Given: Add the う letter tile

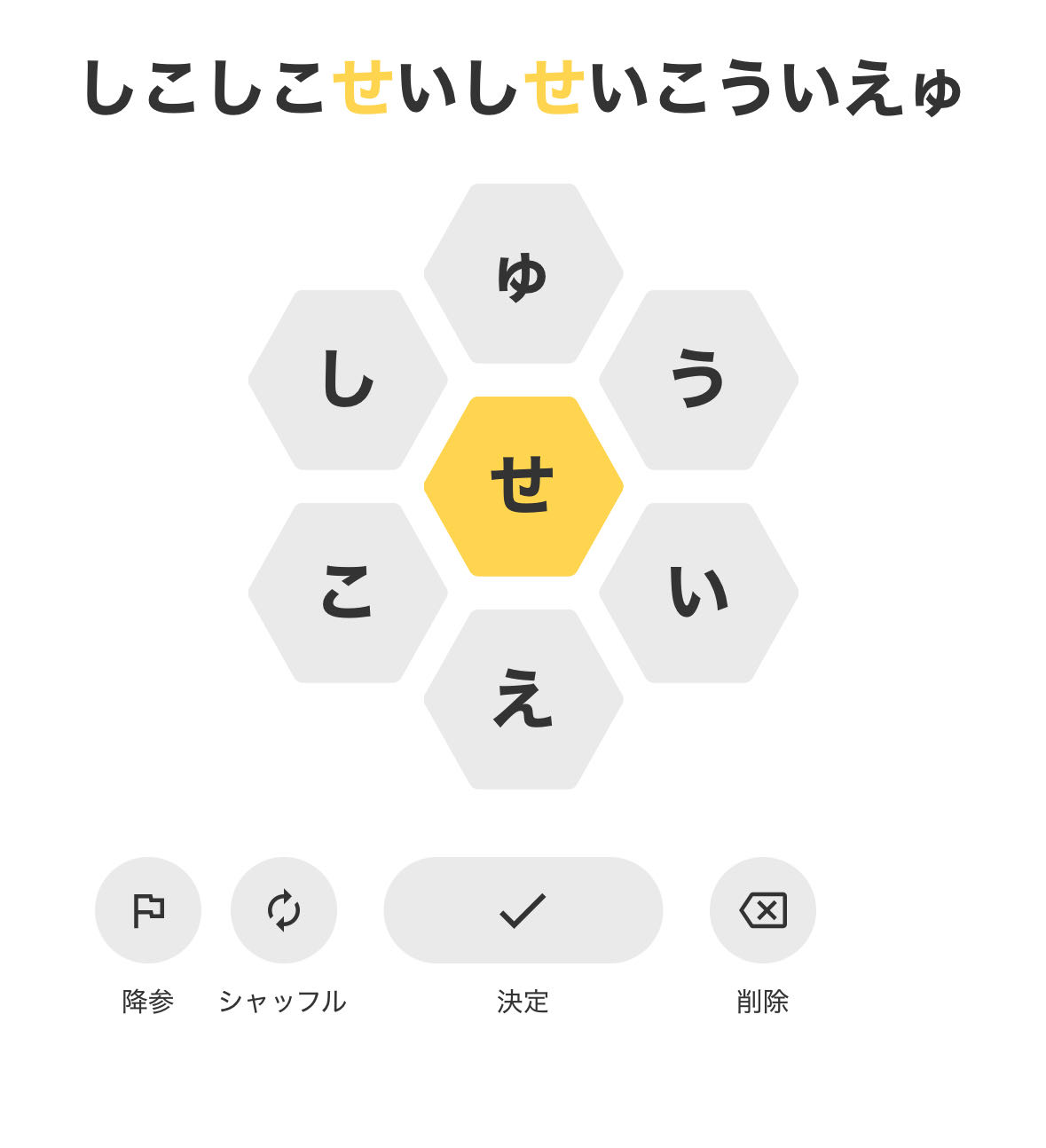Looking at the screenshot, I should (699, 380).
